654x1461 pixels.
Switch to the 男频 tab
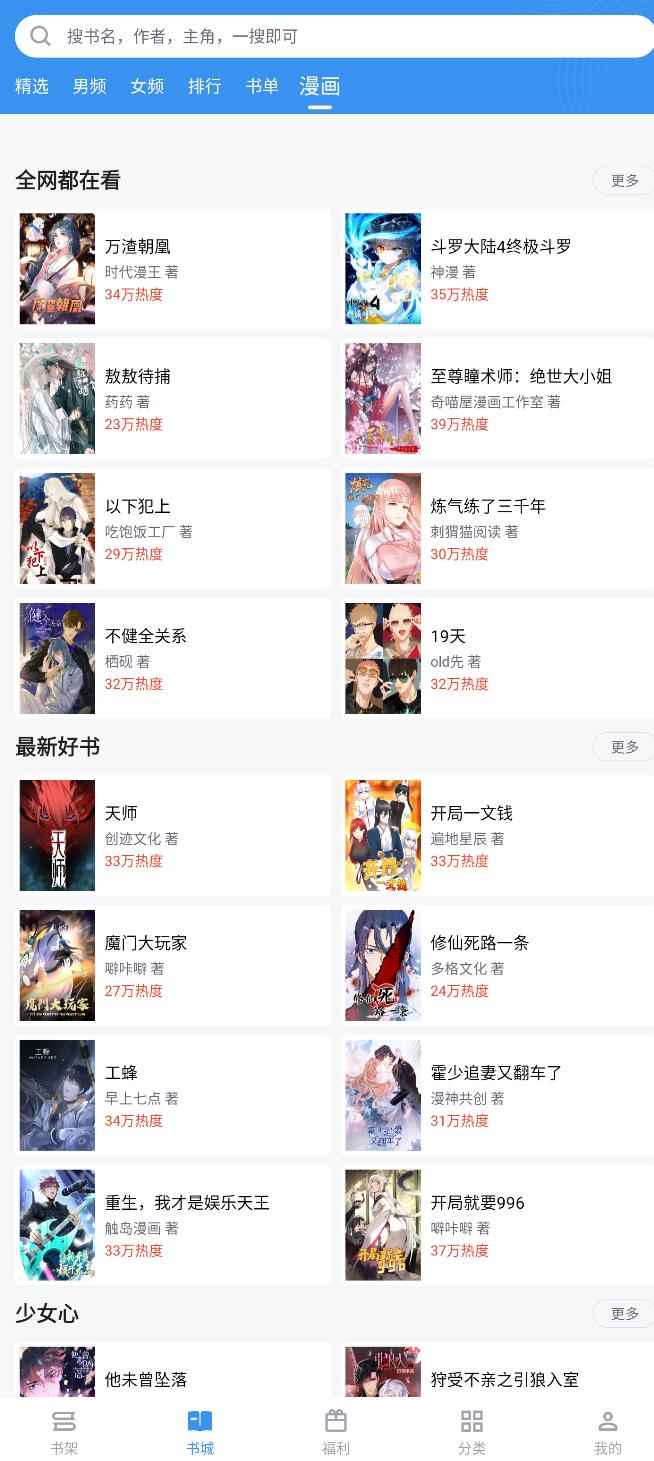pyautogui.click(x=89, y=86)
